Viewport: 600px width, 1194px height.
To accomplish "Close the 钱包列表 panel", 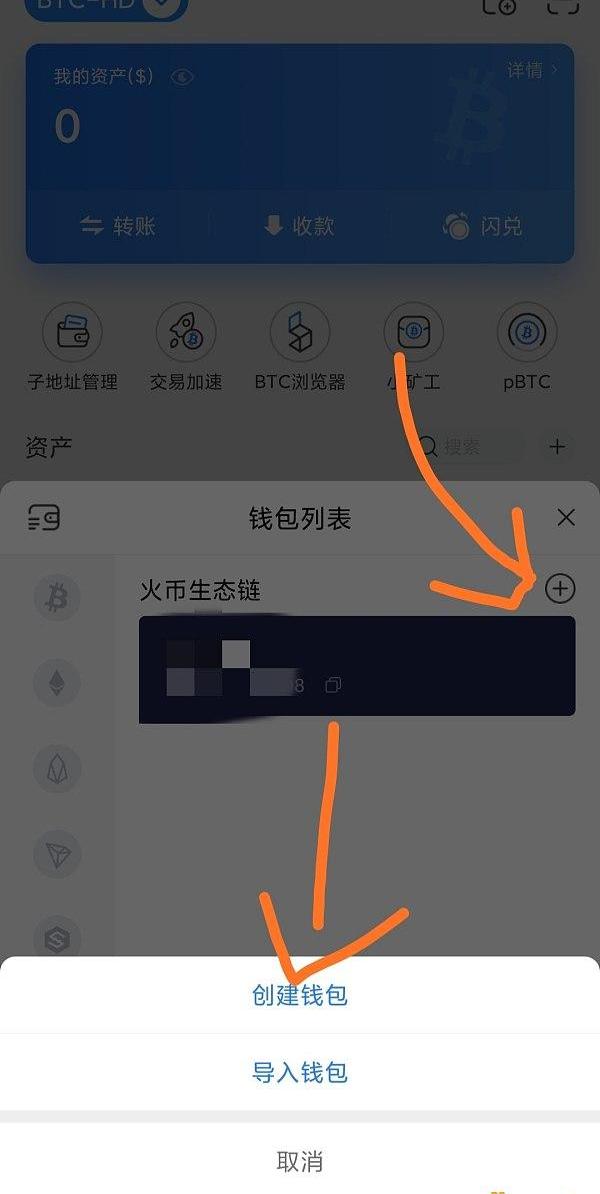I will [566, 517].
